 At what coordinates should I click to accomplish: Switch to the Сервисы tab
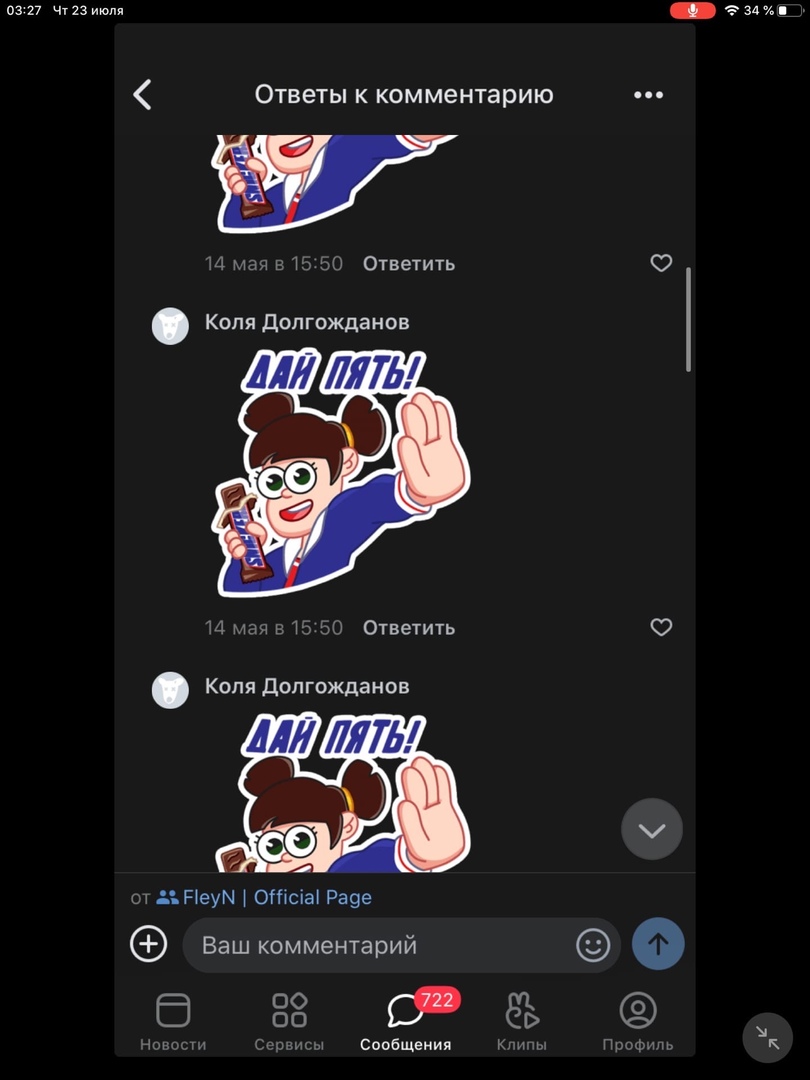tap(289, 1021)
